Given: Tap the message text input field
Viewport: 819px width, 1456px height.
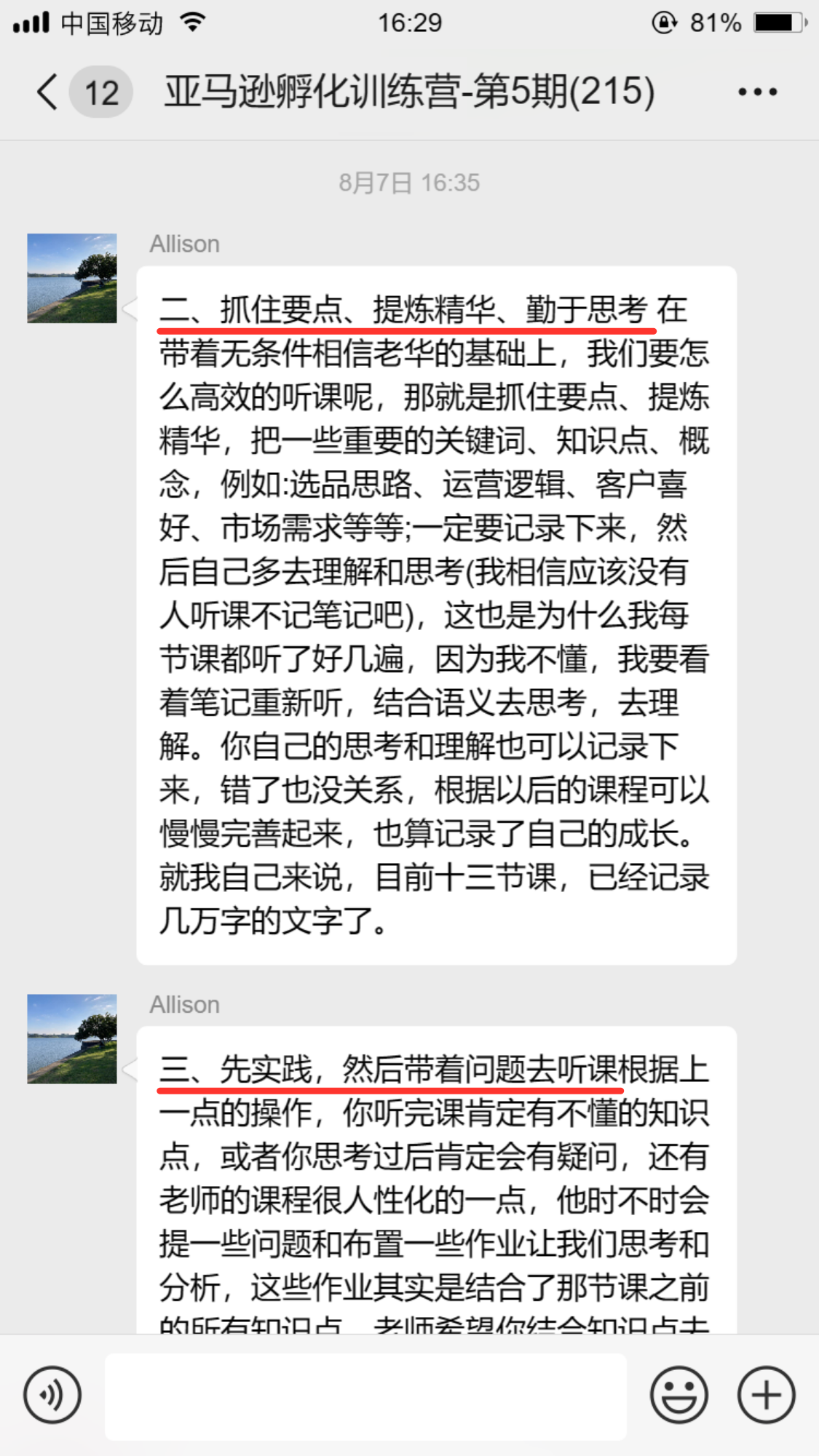Looking at the screenshot, I should 365,1396.
